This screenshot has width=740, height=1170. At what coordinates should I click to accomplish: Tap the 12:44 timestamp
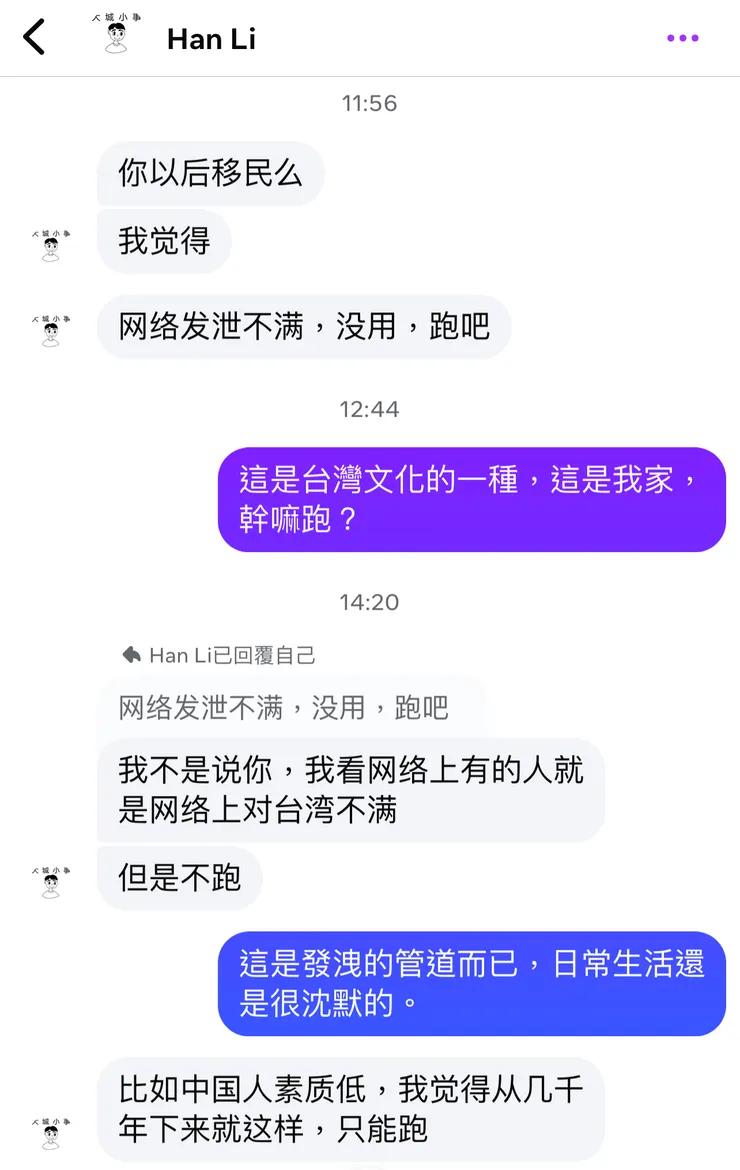coord(370,409)
